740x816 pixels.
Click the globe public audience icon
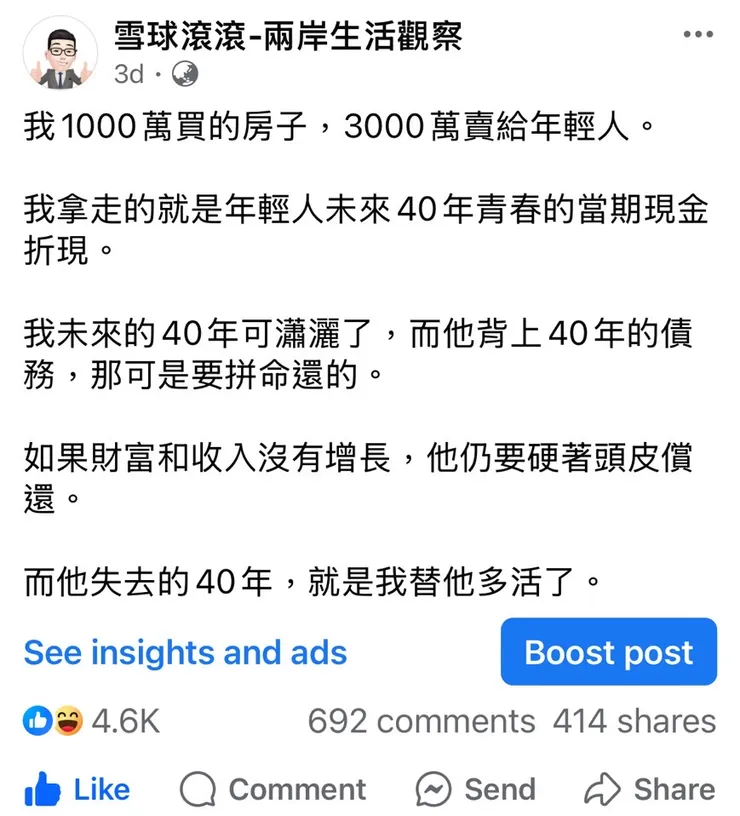[x=183, y=73]
